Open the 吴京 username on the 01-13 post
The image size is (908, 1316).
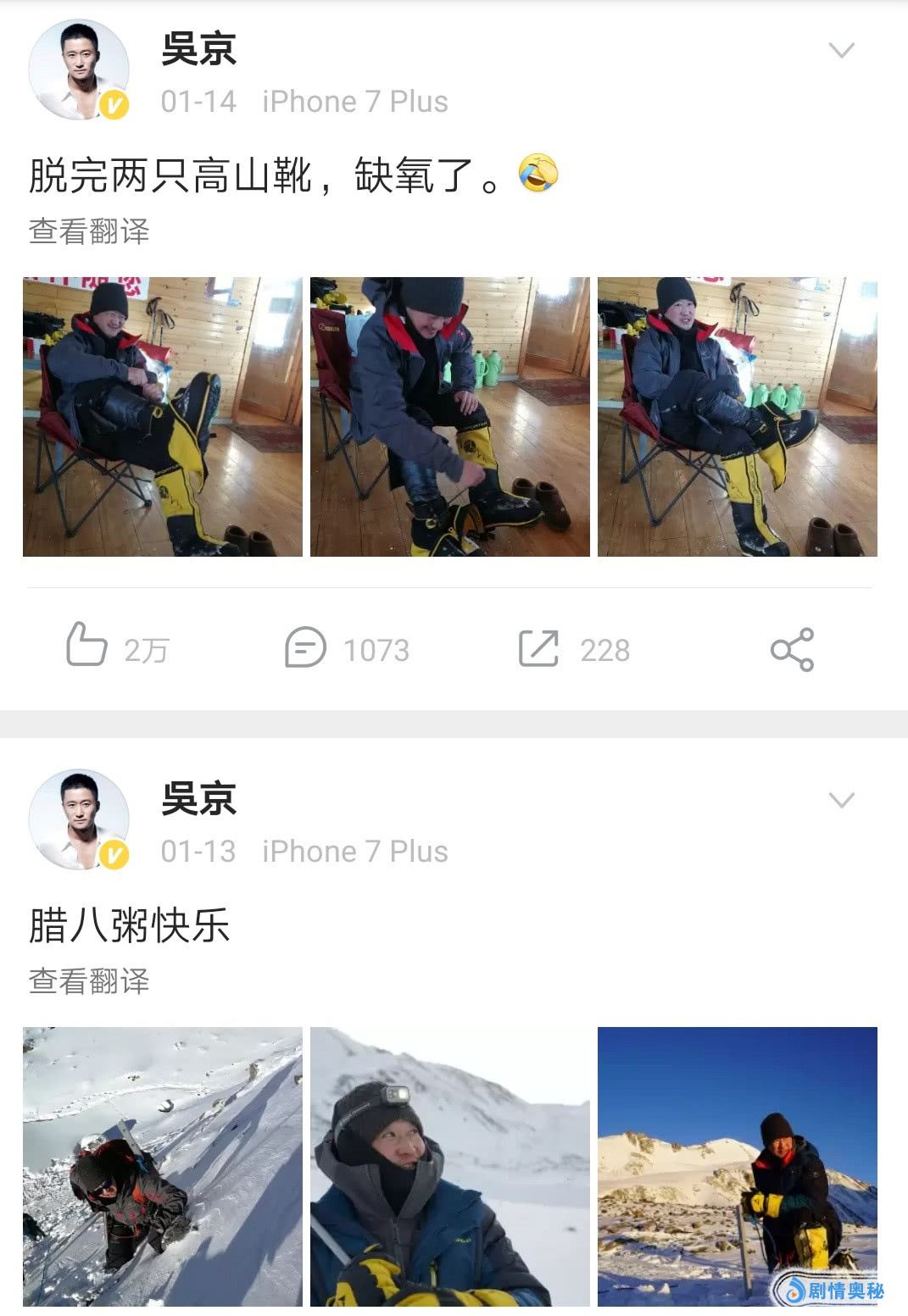tap(198, 799)
